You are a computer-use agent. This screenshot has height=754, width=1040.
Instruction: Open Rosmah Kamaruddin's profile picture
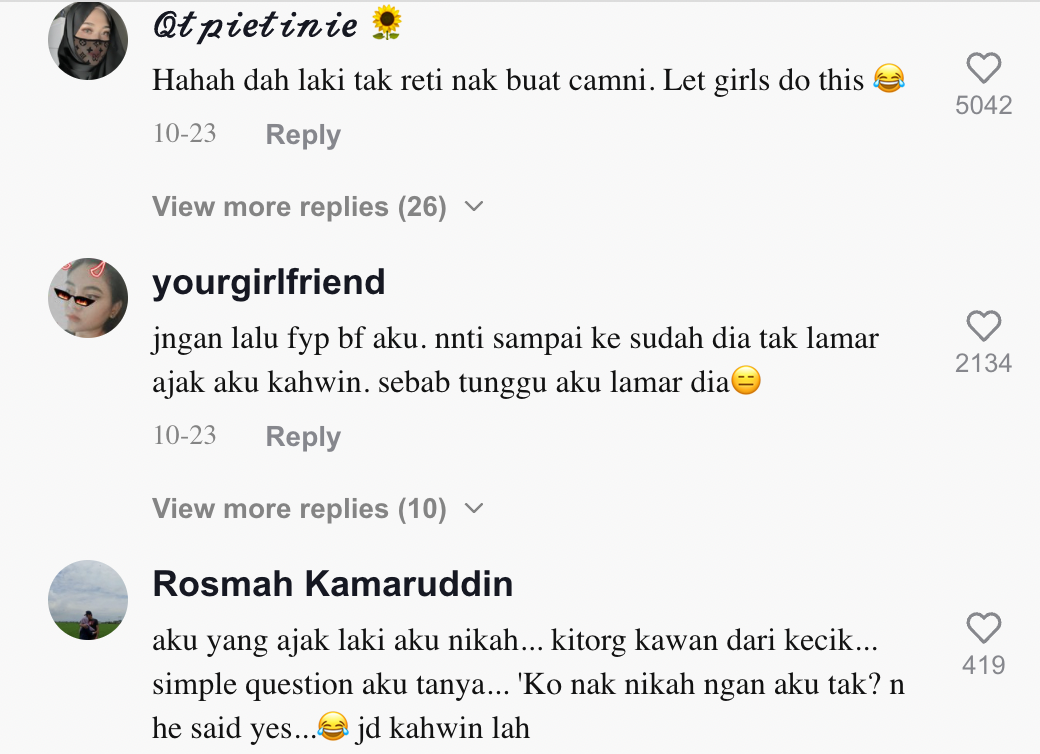(x=88, y=600)
